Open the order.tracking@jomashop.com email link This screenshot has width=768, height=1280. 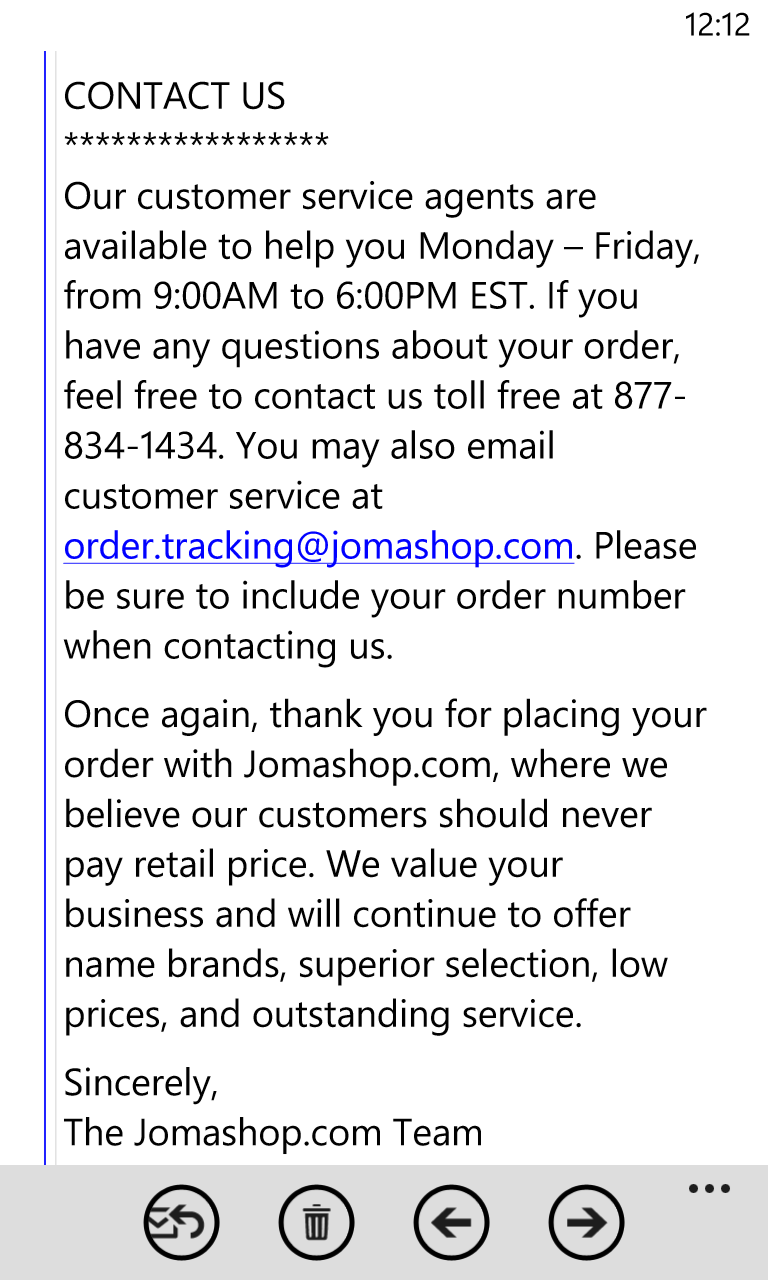point(318,546)
